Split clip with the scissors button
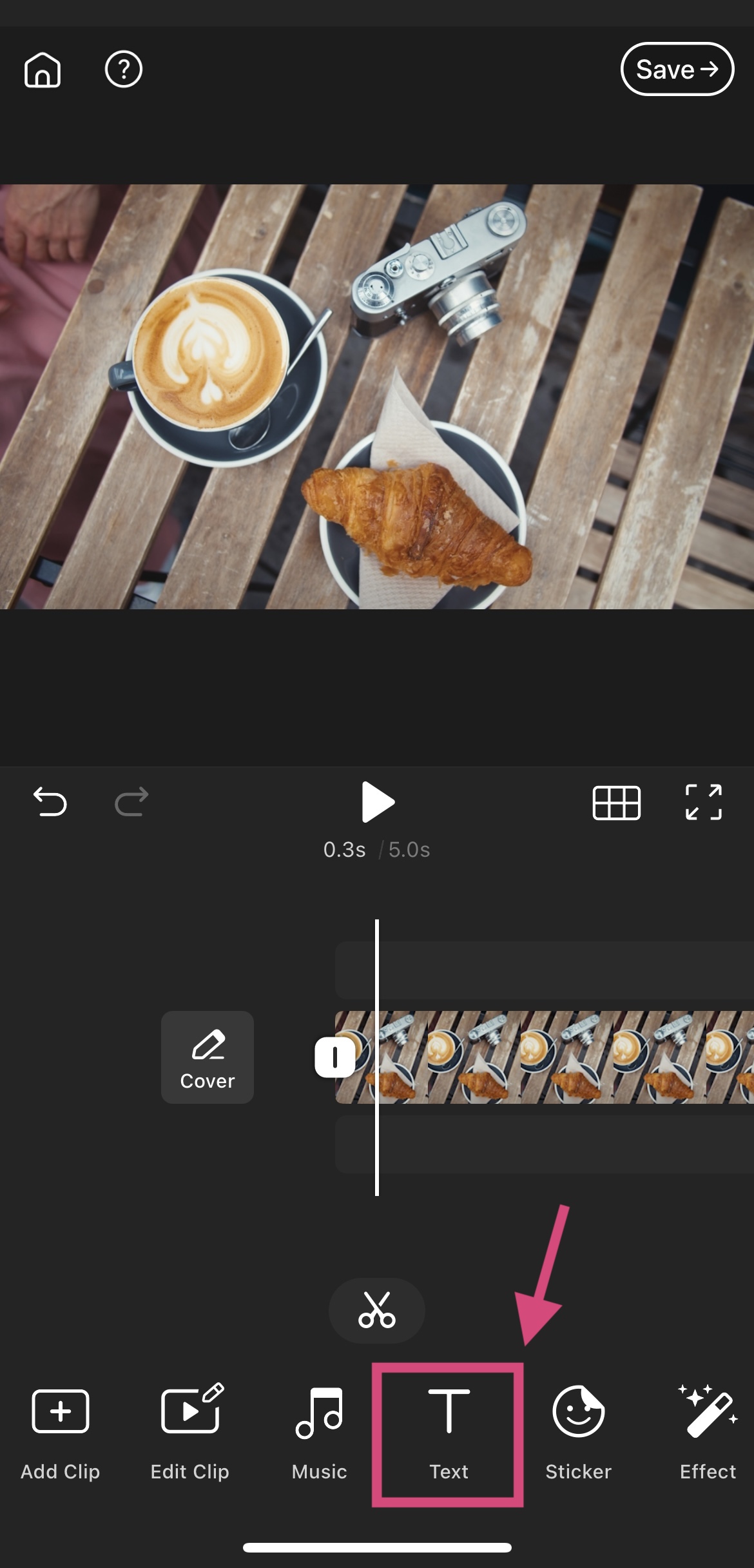The image size is (754, 1568). (377, 1310)
